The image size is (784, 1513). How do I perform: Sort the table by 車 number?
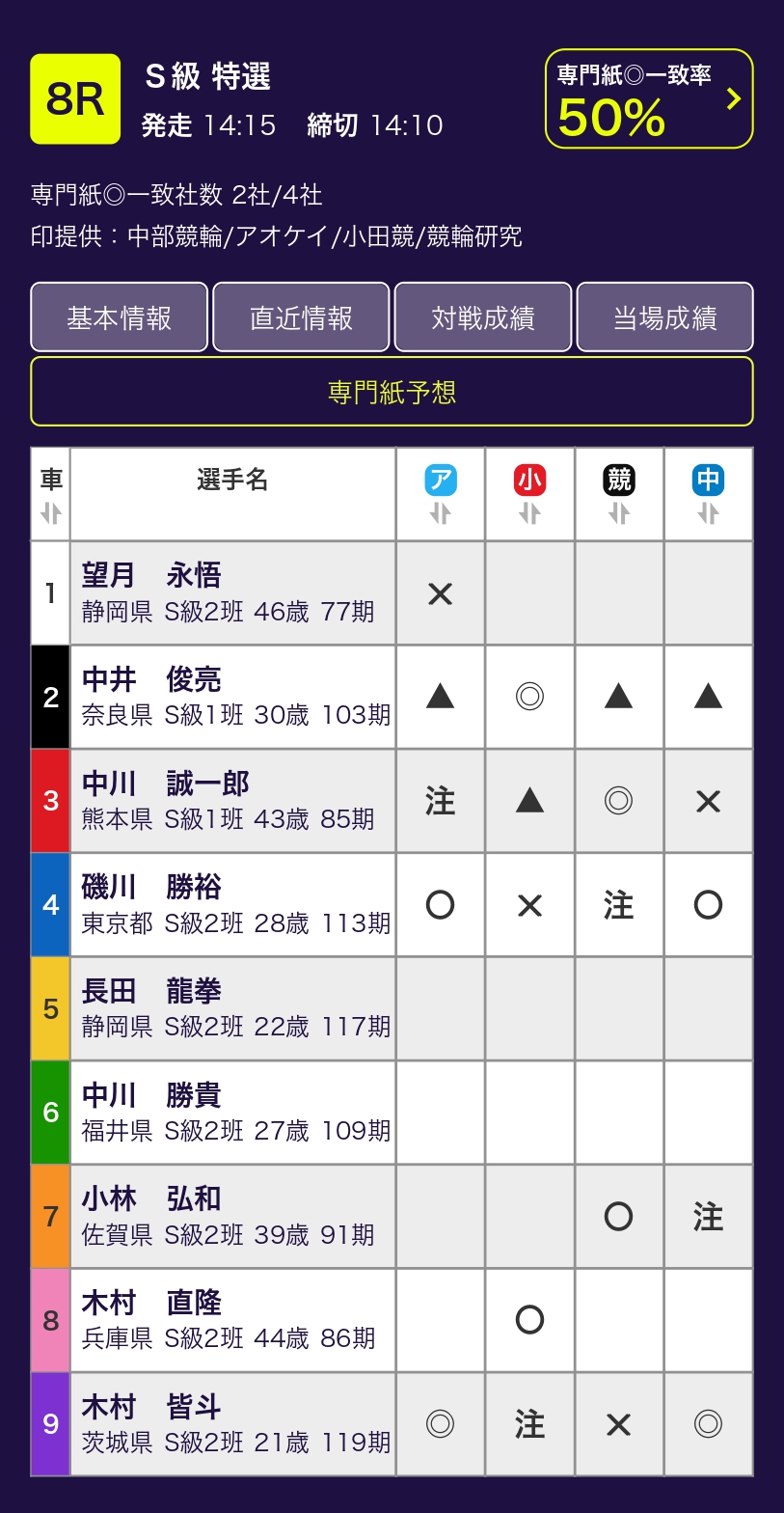tap(51, 512)
